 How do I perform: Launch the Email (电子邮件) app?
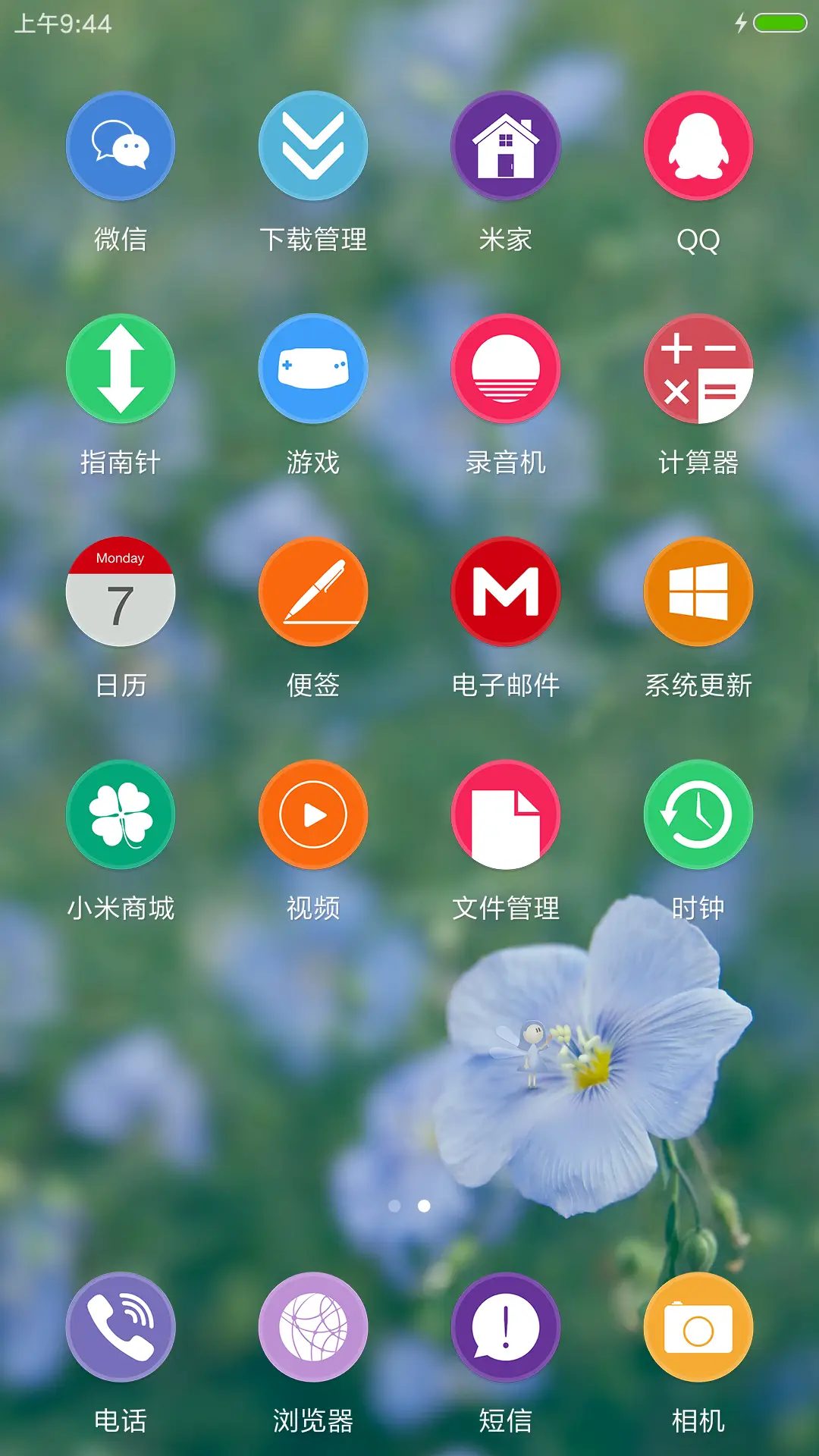506,591
